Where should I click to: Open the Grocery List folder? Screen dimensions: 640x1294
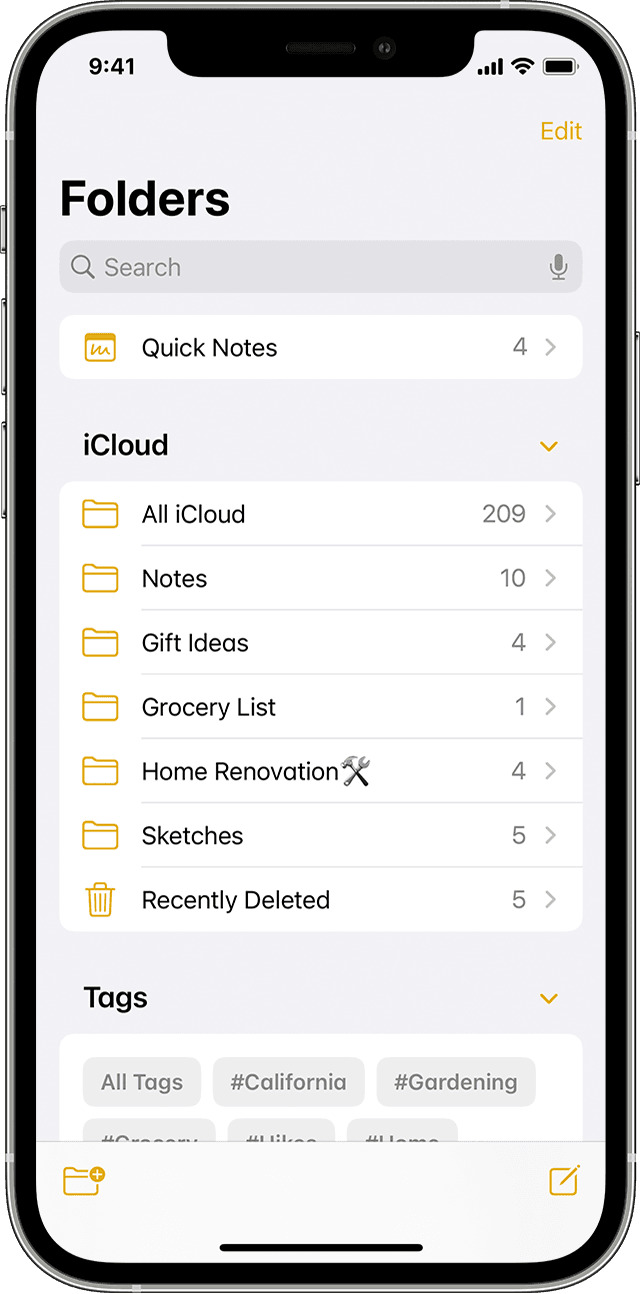(320, 706)
